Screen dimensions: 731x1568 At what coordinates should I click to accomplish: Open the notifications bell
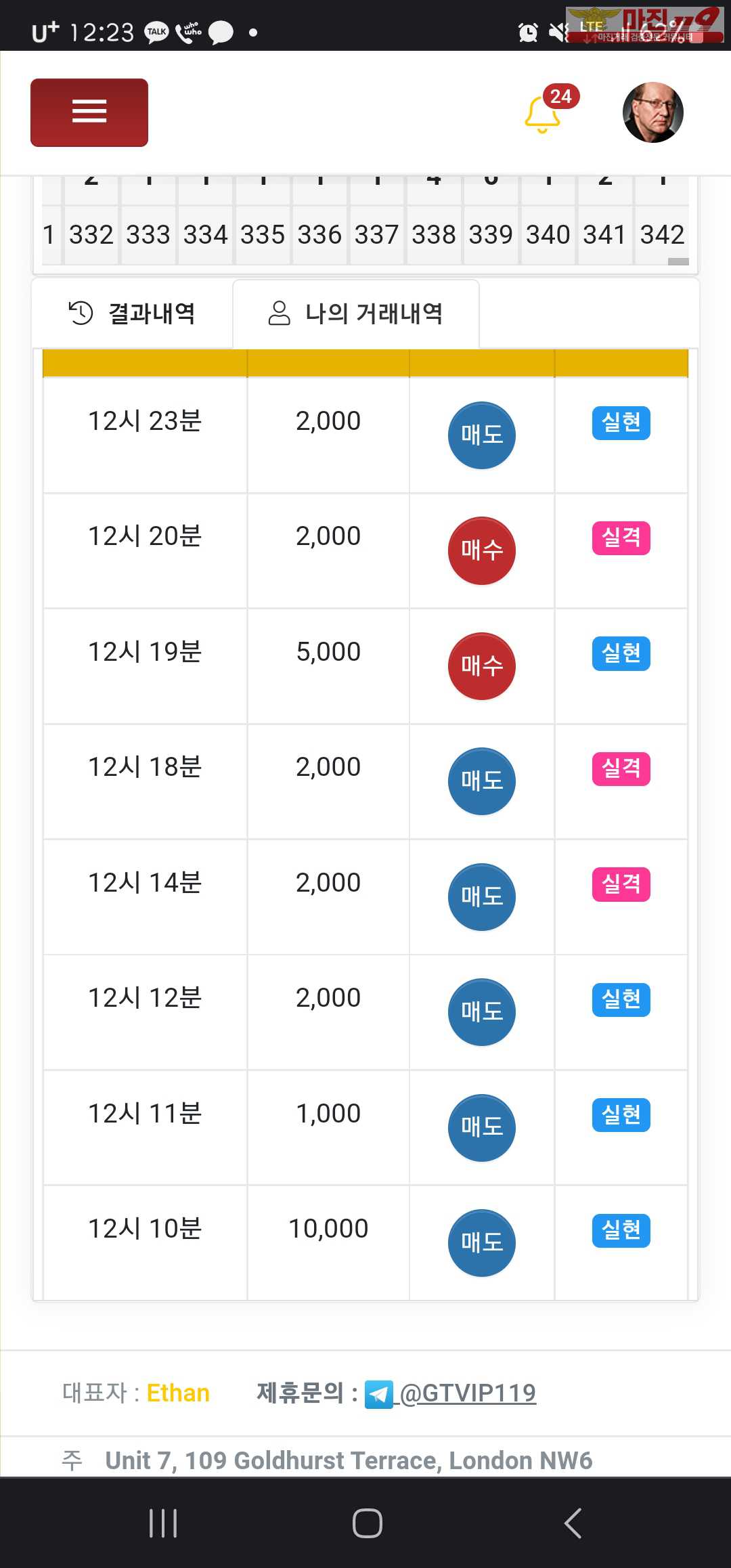point(543,114)
